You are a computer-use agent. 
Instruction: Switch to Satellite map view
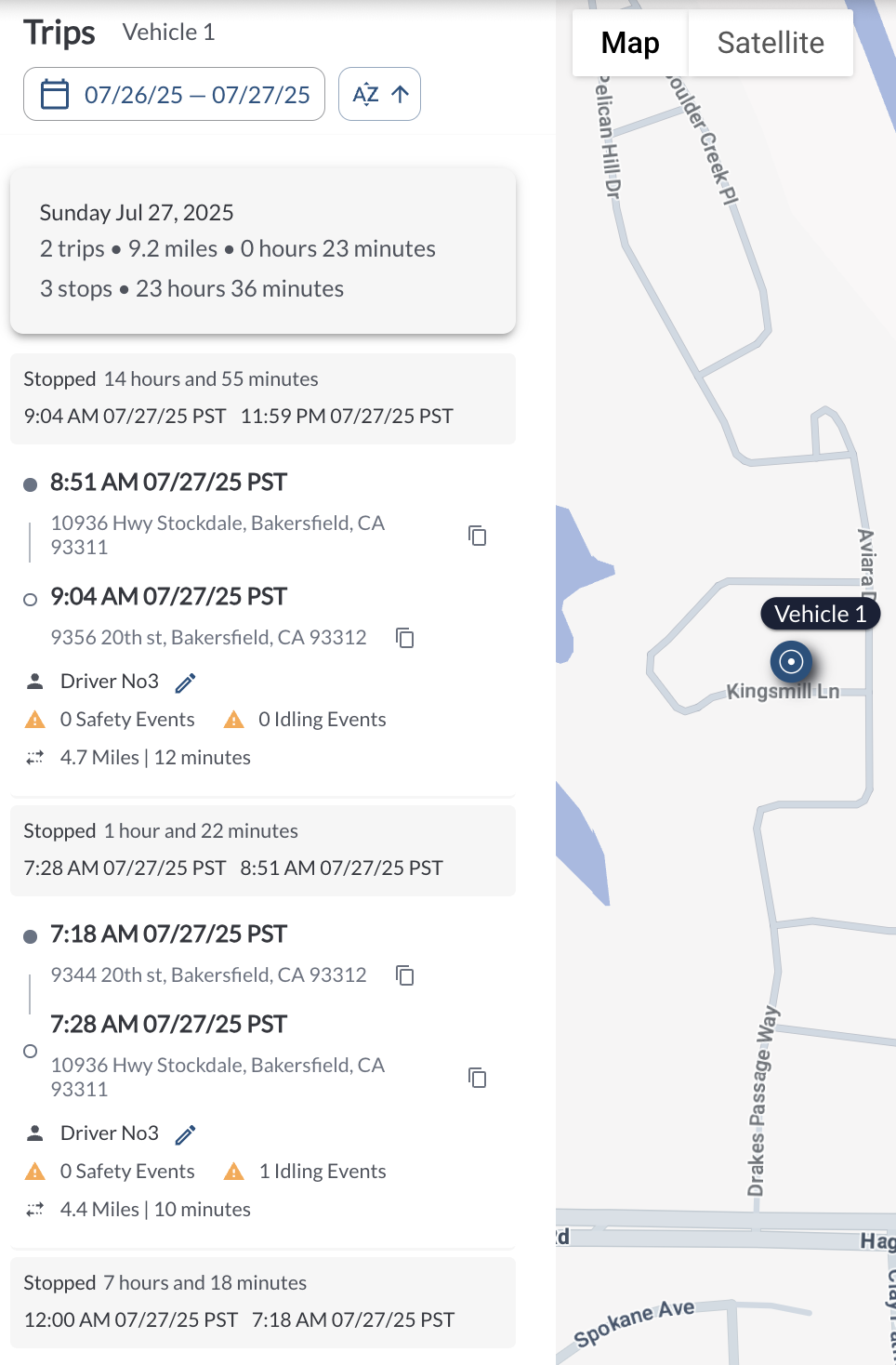click(x=770, y=43)
